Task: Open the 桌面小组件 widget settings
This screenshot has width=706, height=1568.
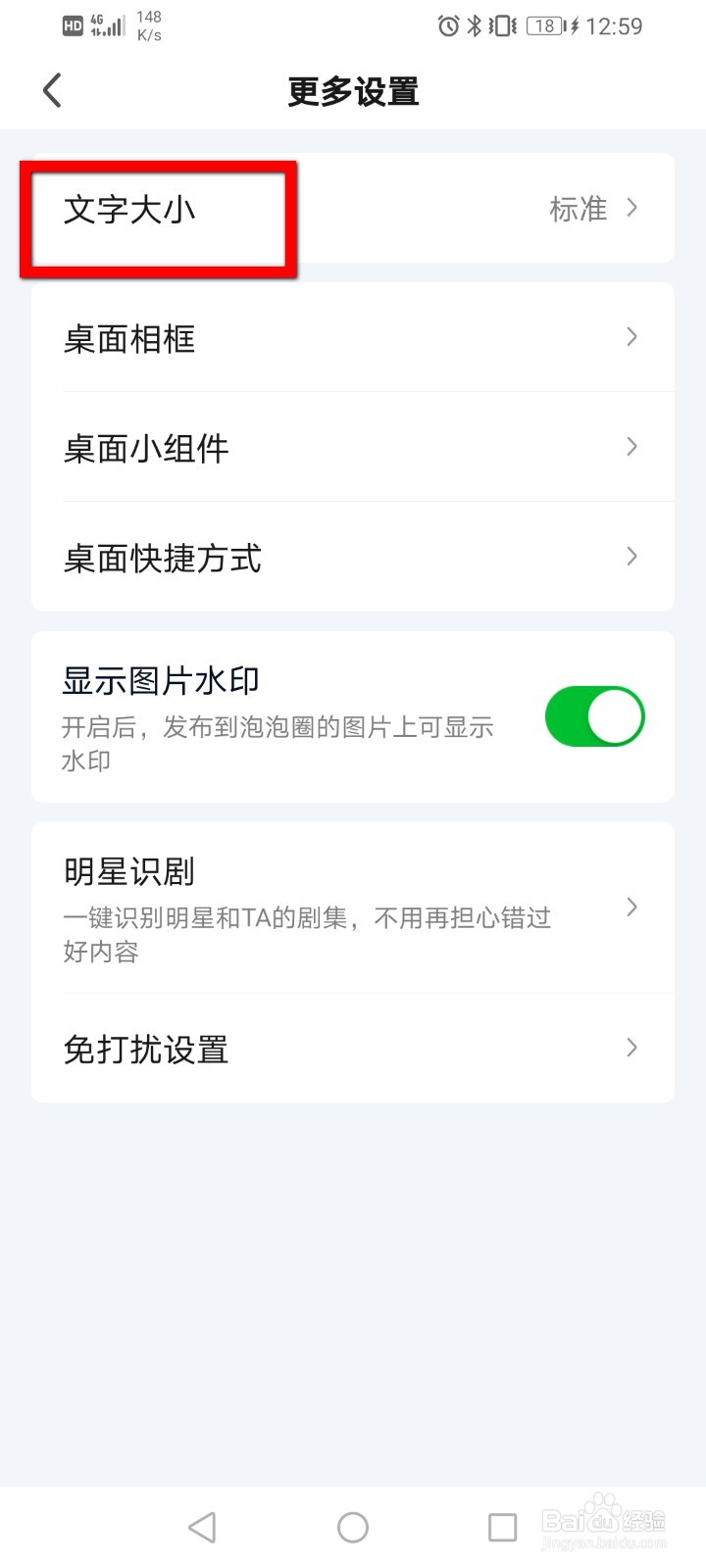Action: 353,447
